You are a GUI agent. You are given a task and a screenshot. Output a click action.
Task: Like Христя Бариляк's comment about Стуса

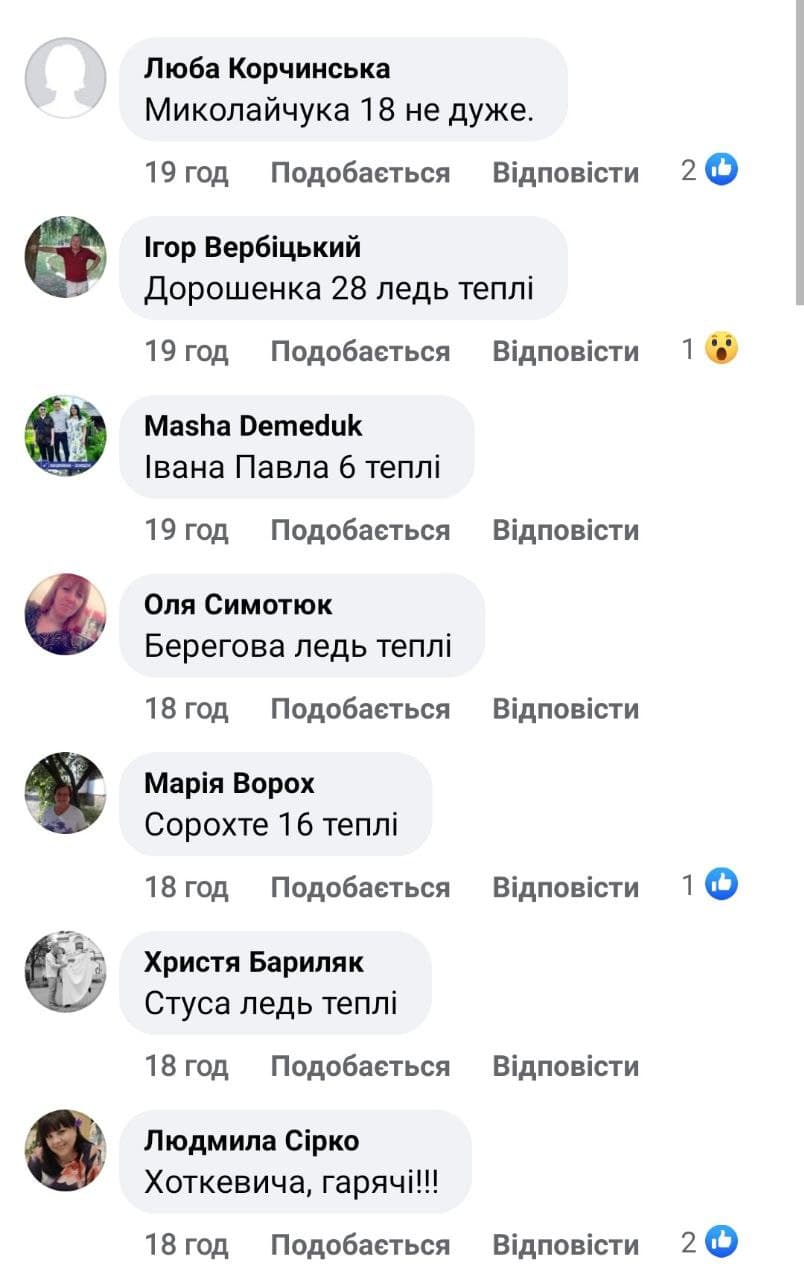pos(360,1066)
